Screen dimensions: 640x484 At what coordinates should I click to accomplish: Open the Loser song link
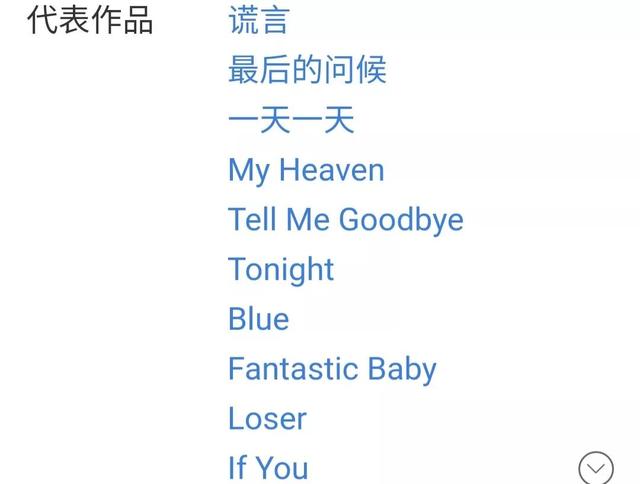click(267, 419)
